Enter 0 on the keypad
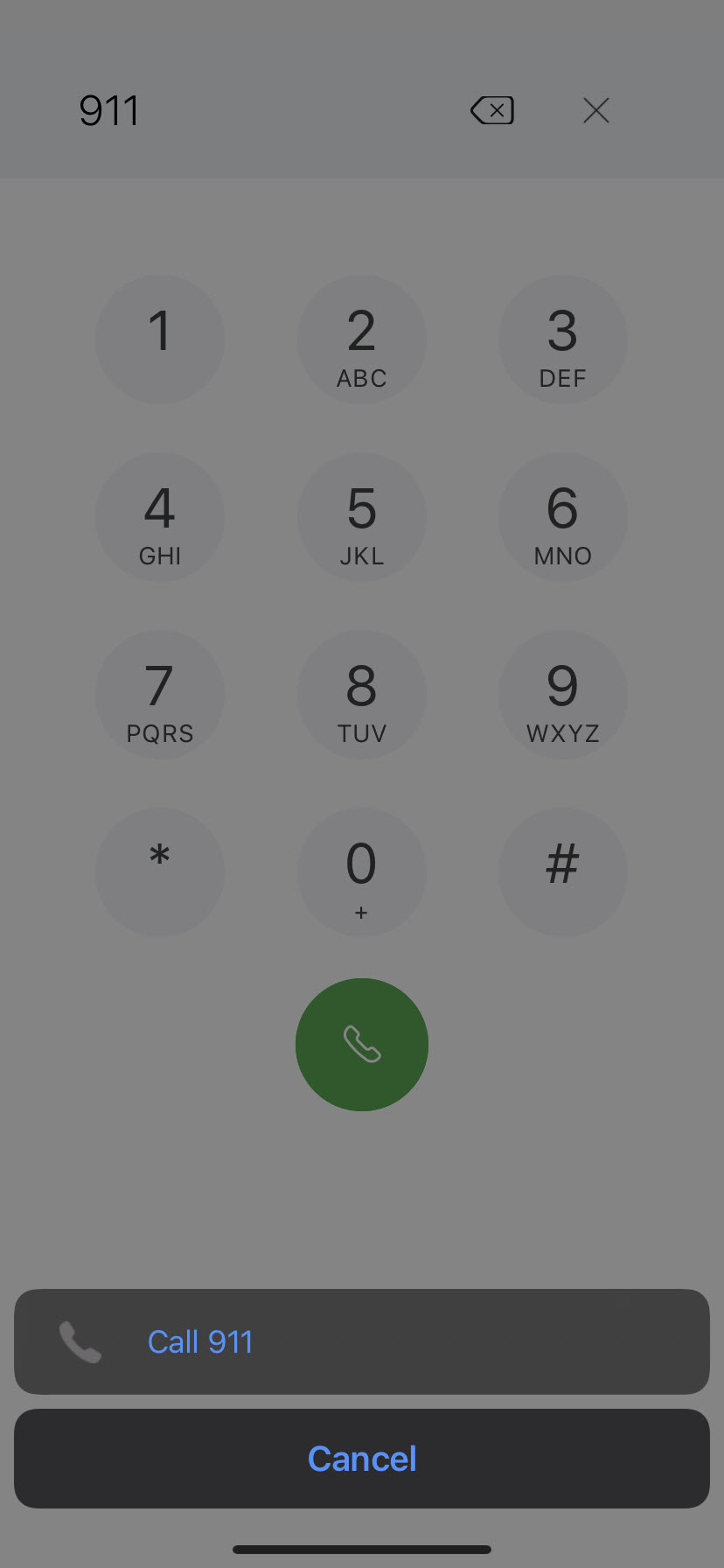The image size is (724, 1568). point(362,871)
